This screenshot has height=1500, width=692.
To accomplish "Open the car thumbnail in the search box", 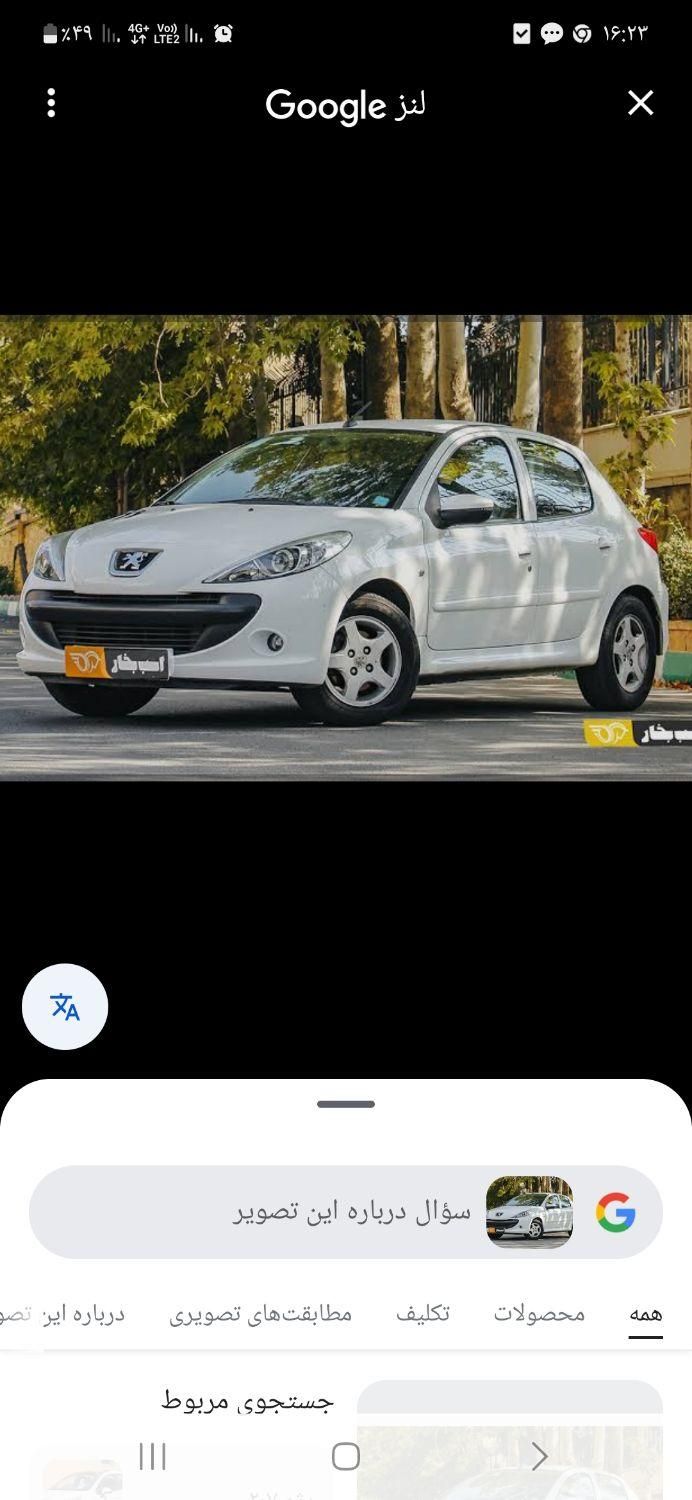I will [529, 1212].
